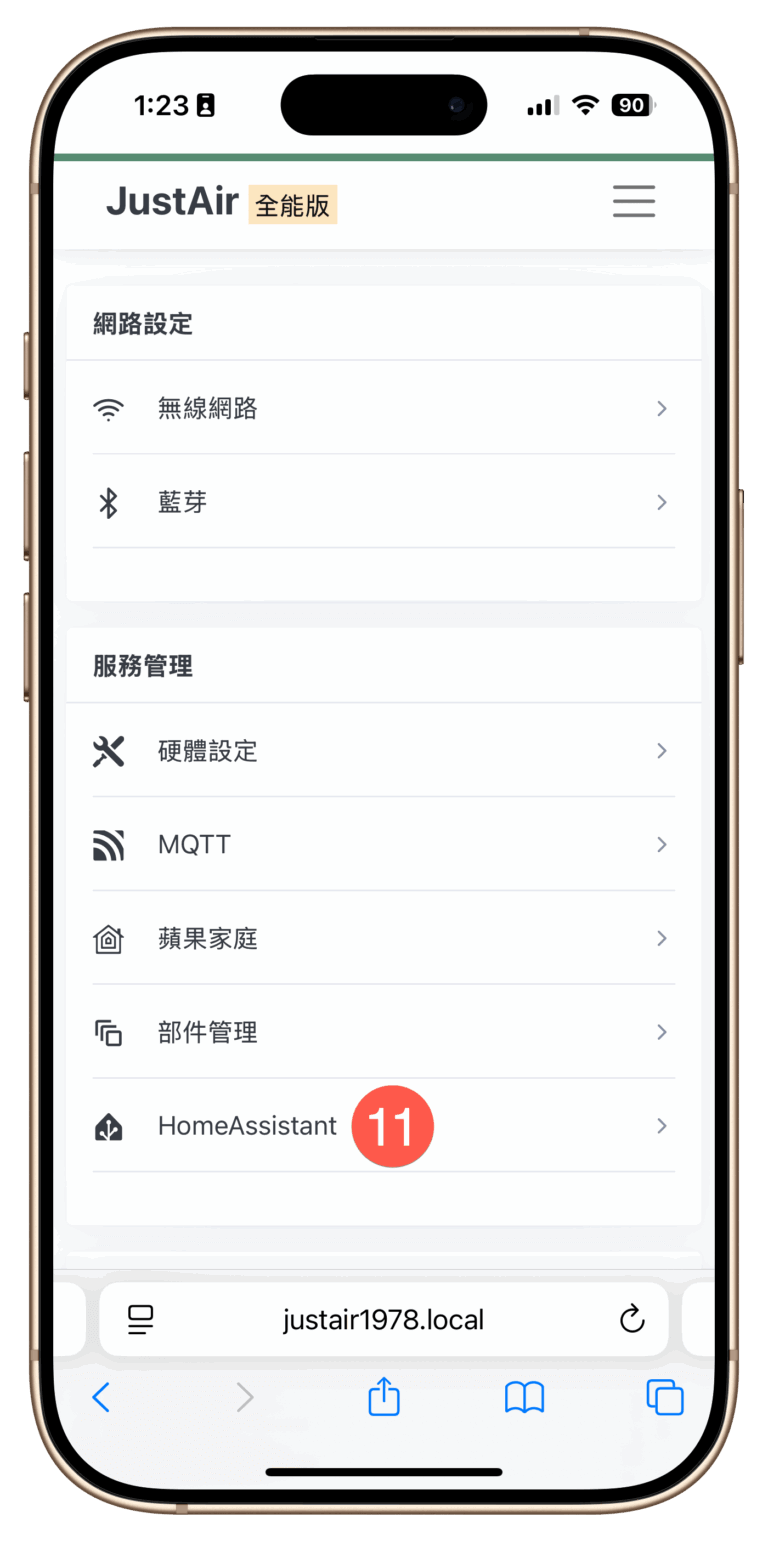
Task: Tap the justair1978.local address bar
Action: (383, 1319)
